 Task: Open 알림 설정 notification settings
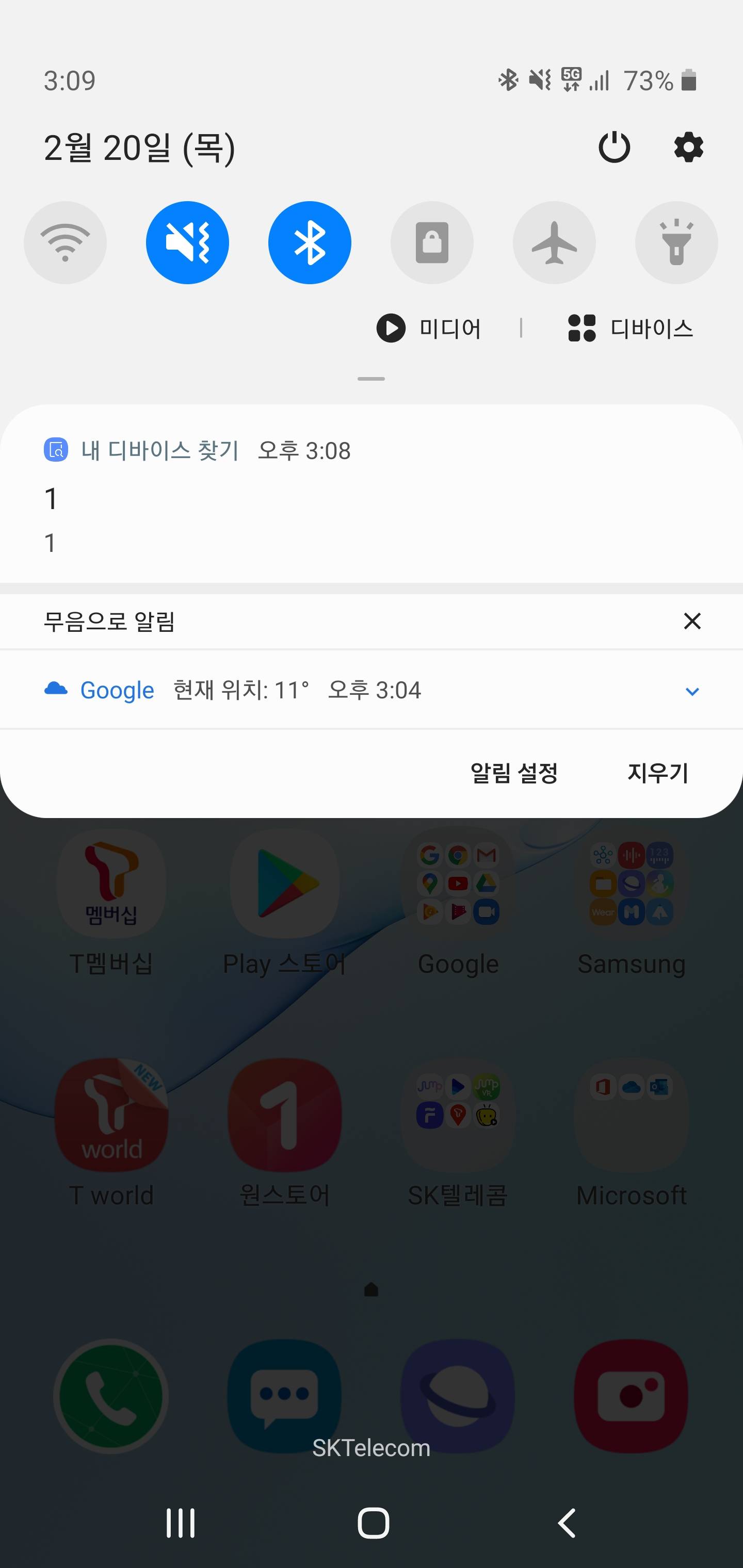pos(514,773)
